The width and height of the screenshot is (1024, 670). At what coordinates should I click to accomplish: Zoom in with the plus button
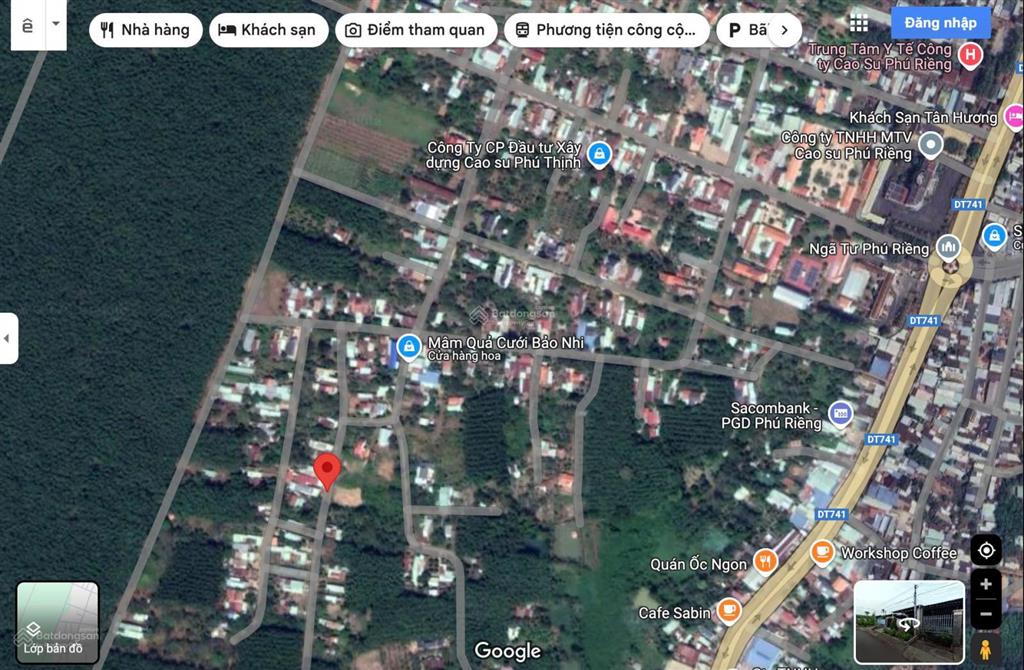(986, 585)
